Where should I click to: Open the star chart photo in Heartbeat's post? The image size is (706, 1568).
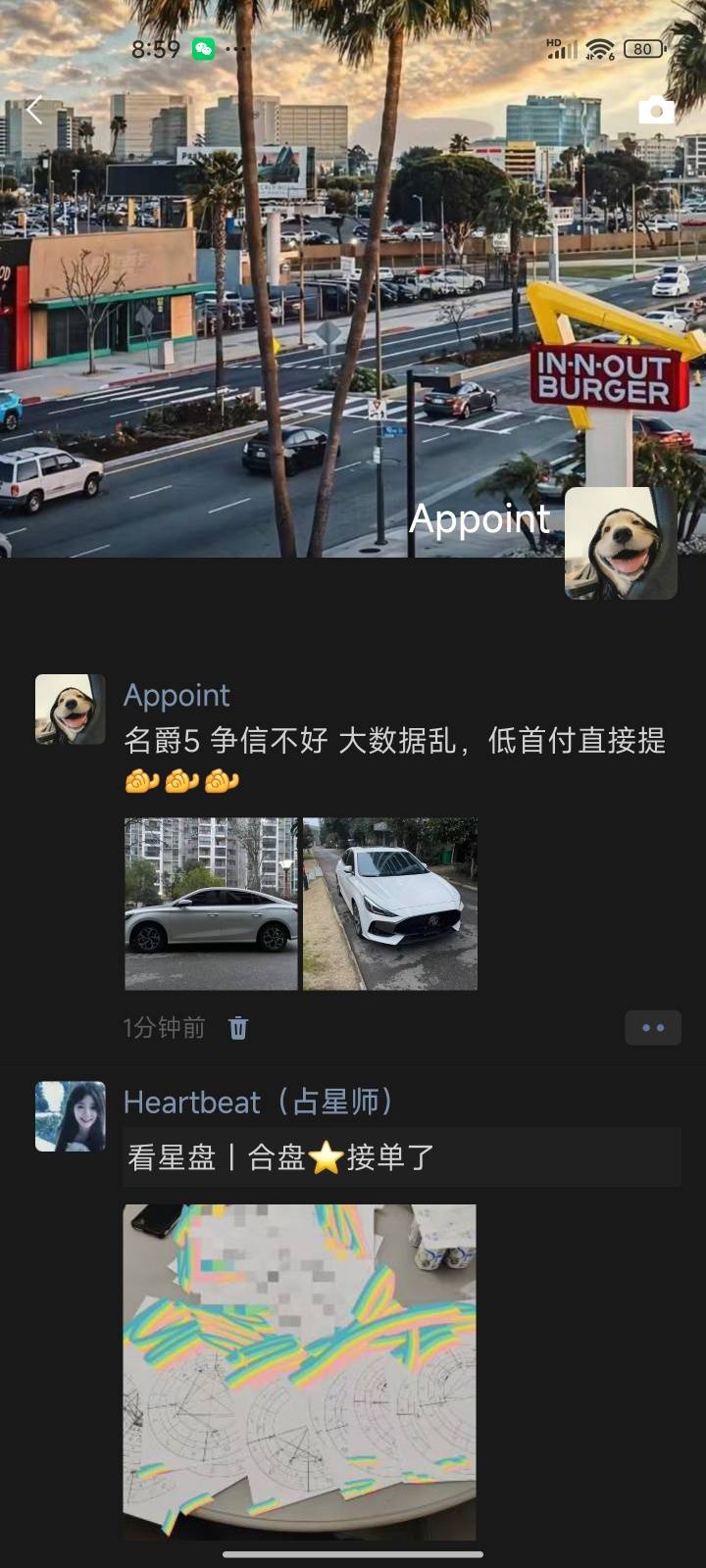click(x=299, y=1372)
